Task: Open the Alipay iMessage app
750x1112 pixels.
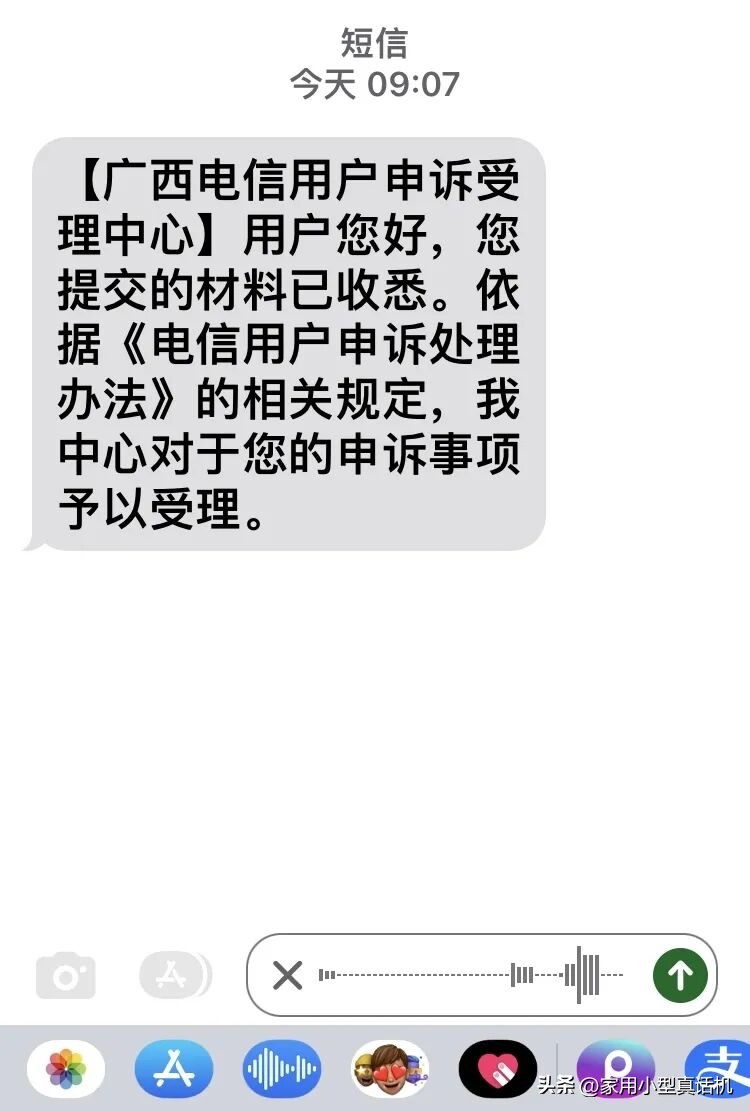Action: point(718,1066)
